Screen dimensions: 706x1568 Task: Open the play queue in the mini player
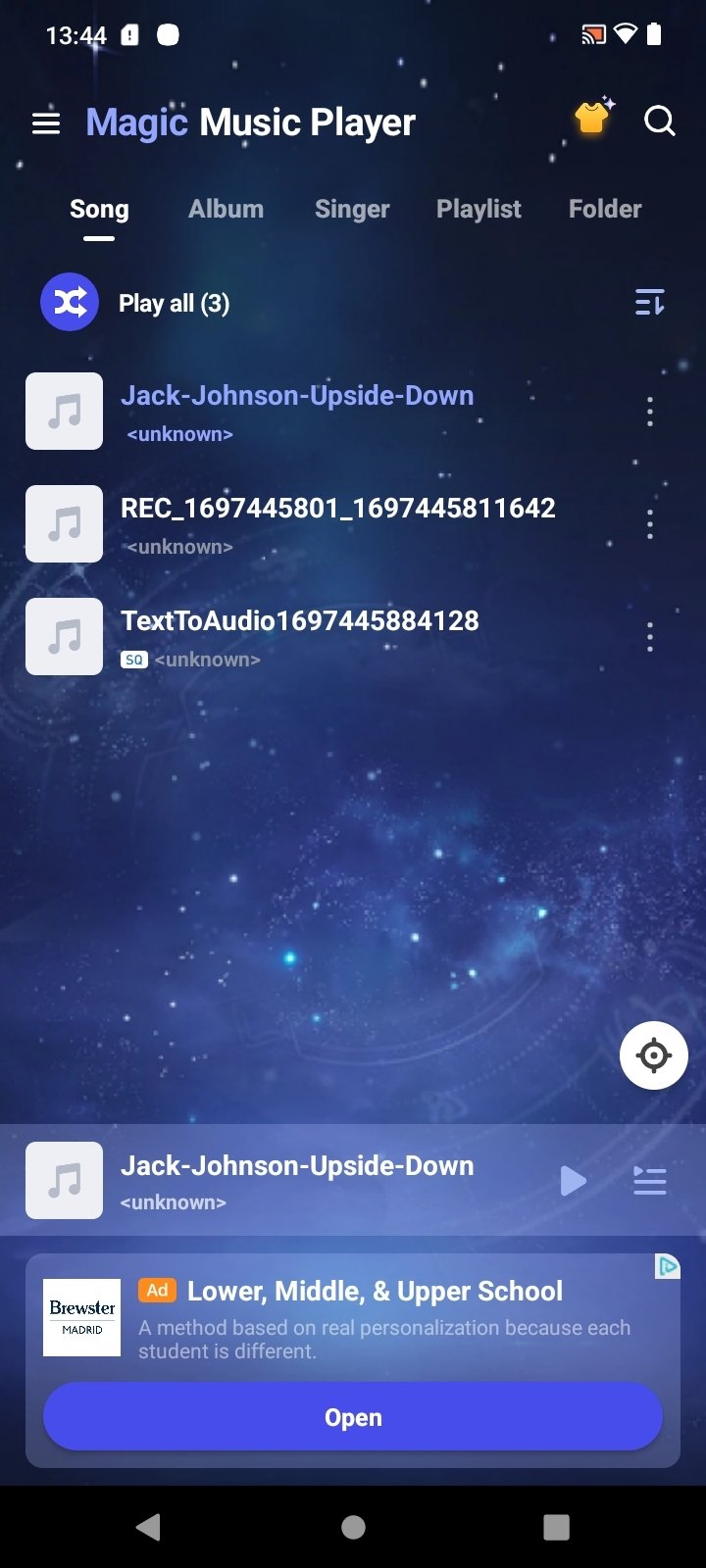[x=649, y=1181]
